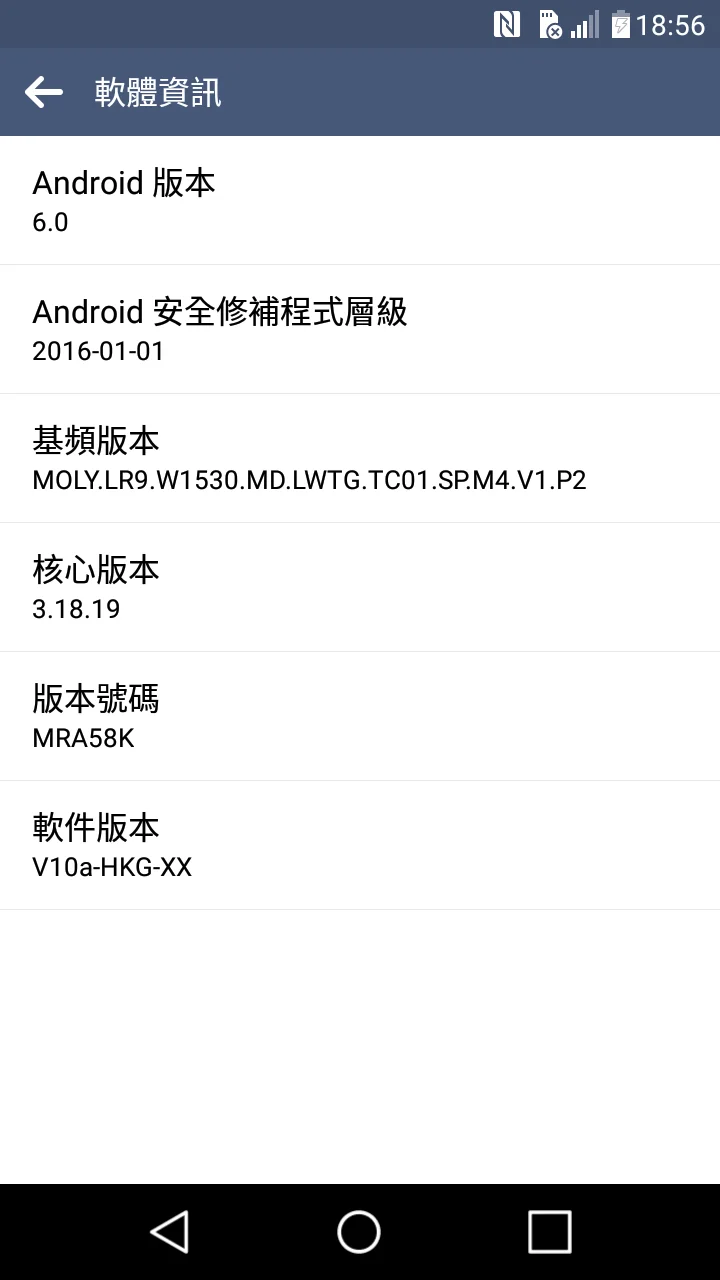Tap the SD card error status icon
720x1280 pixels.
pyautogui.click(x=549, y=23)
